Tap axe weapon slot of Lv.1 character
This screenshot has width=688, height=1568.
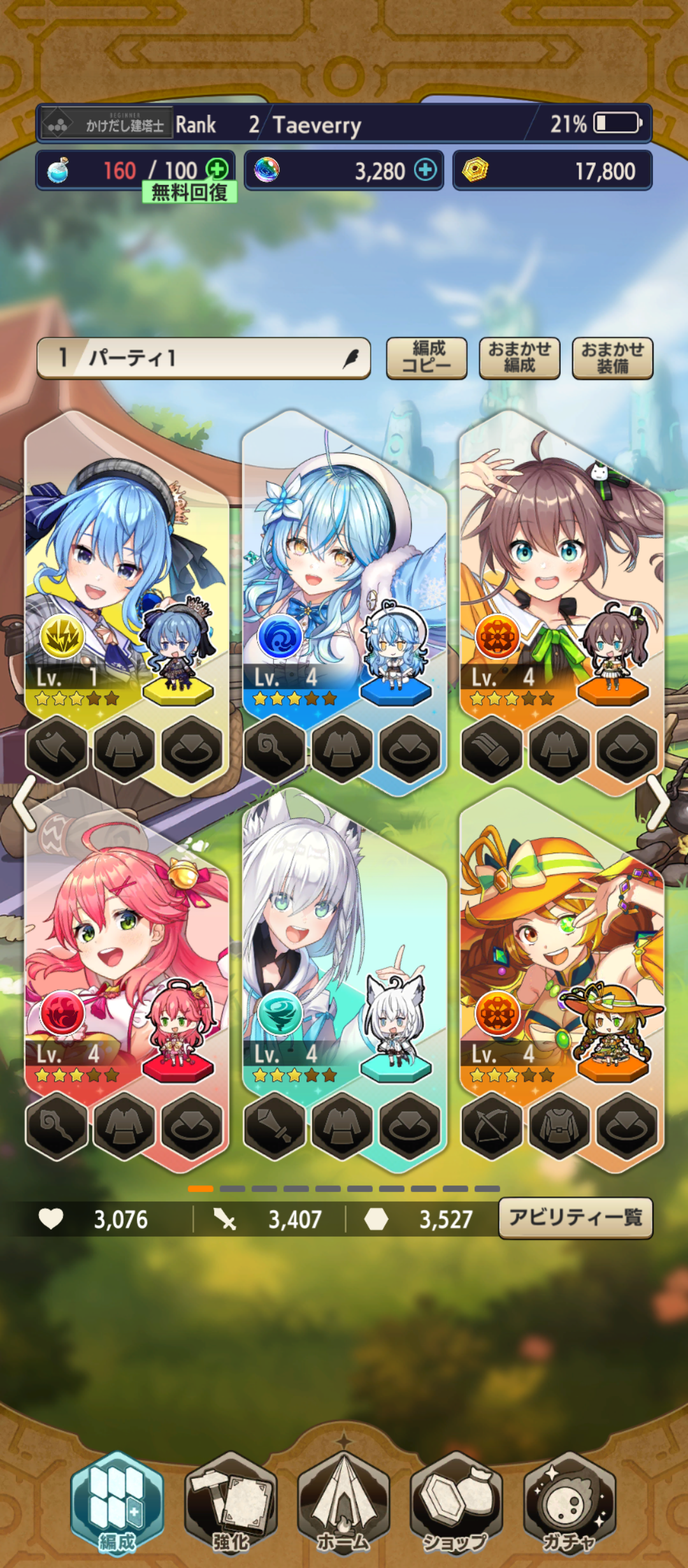tap(57, 749)
